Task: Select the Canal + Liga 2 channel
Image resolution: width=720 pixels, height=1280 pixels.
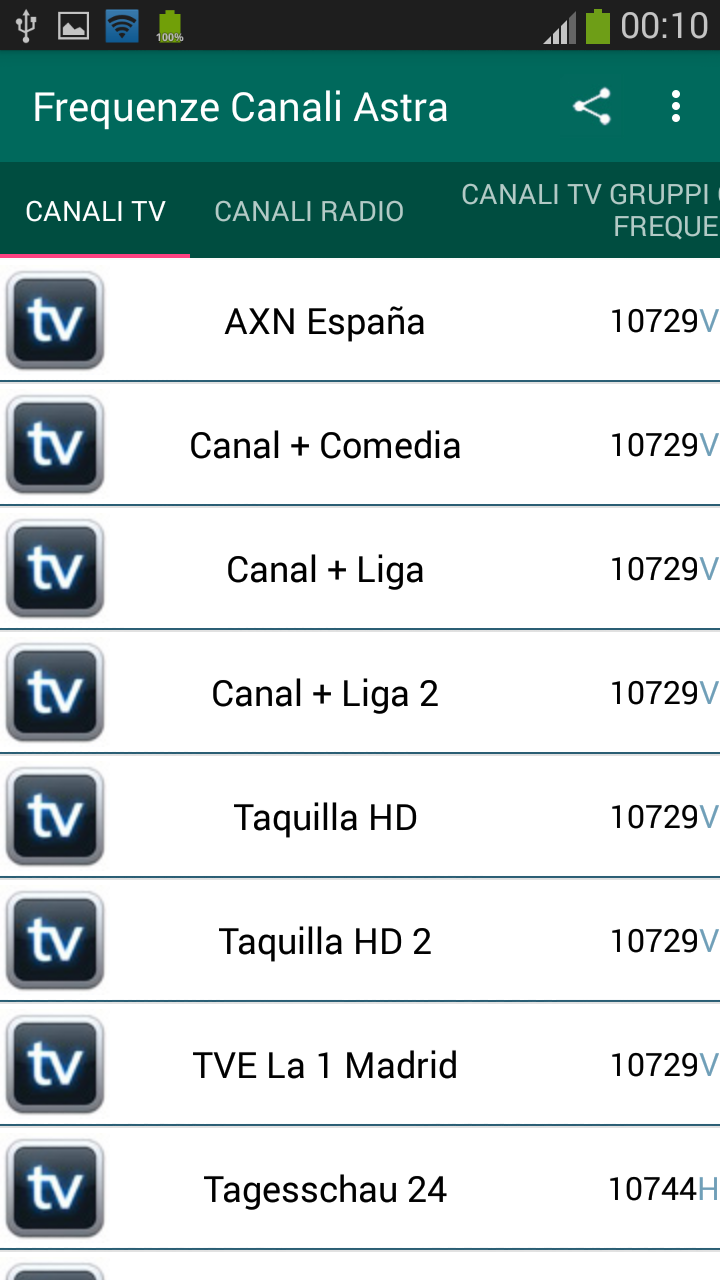Action: click(x=360, y=693)
